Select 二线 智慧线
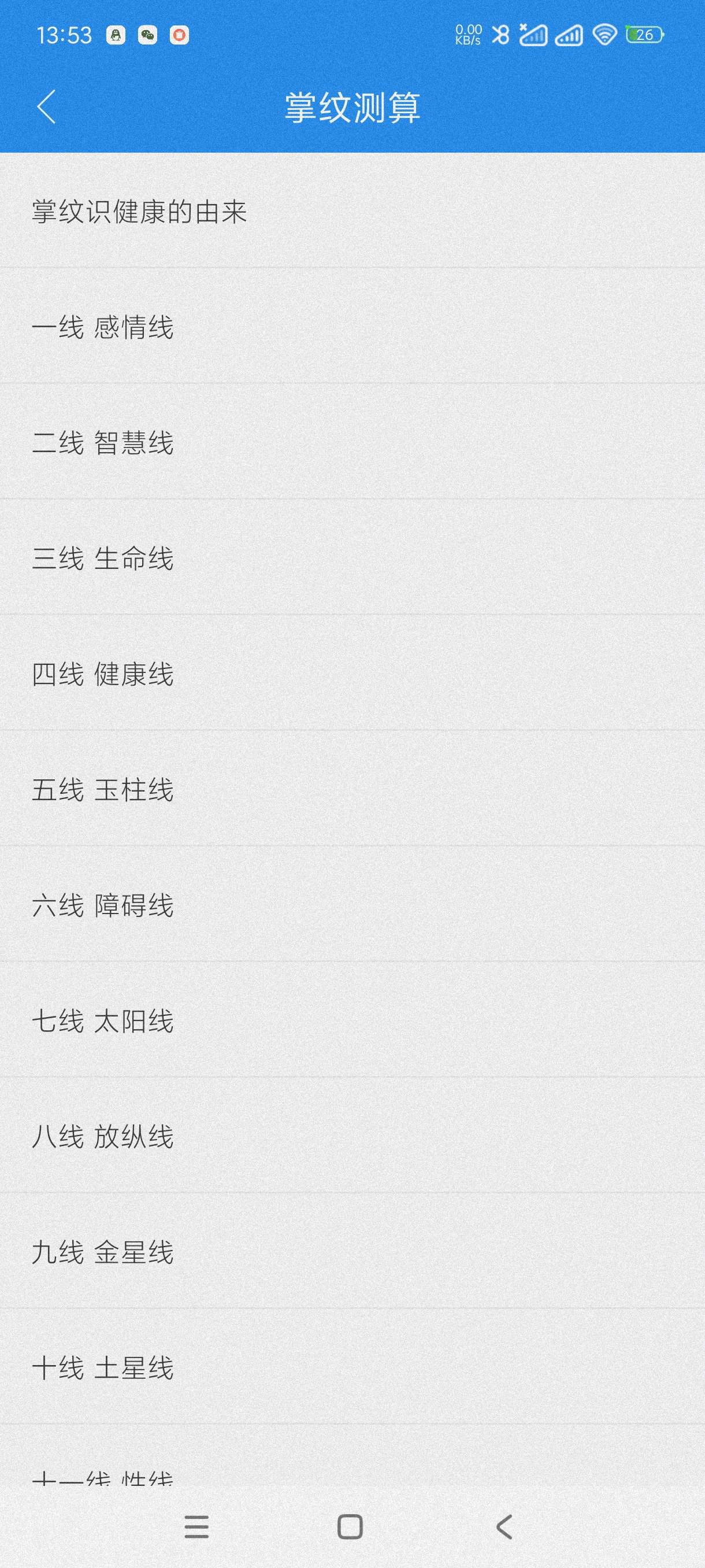This screenshot has width=705, height=1568. tap(103, 442)
